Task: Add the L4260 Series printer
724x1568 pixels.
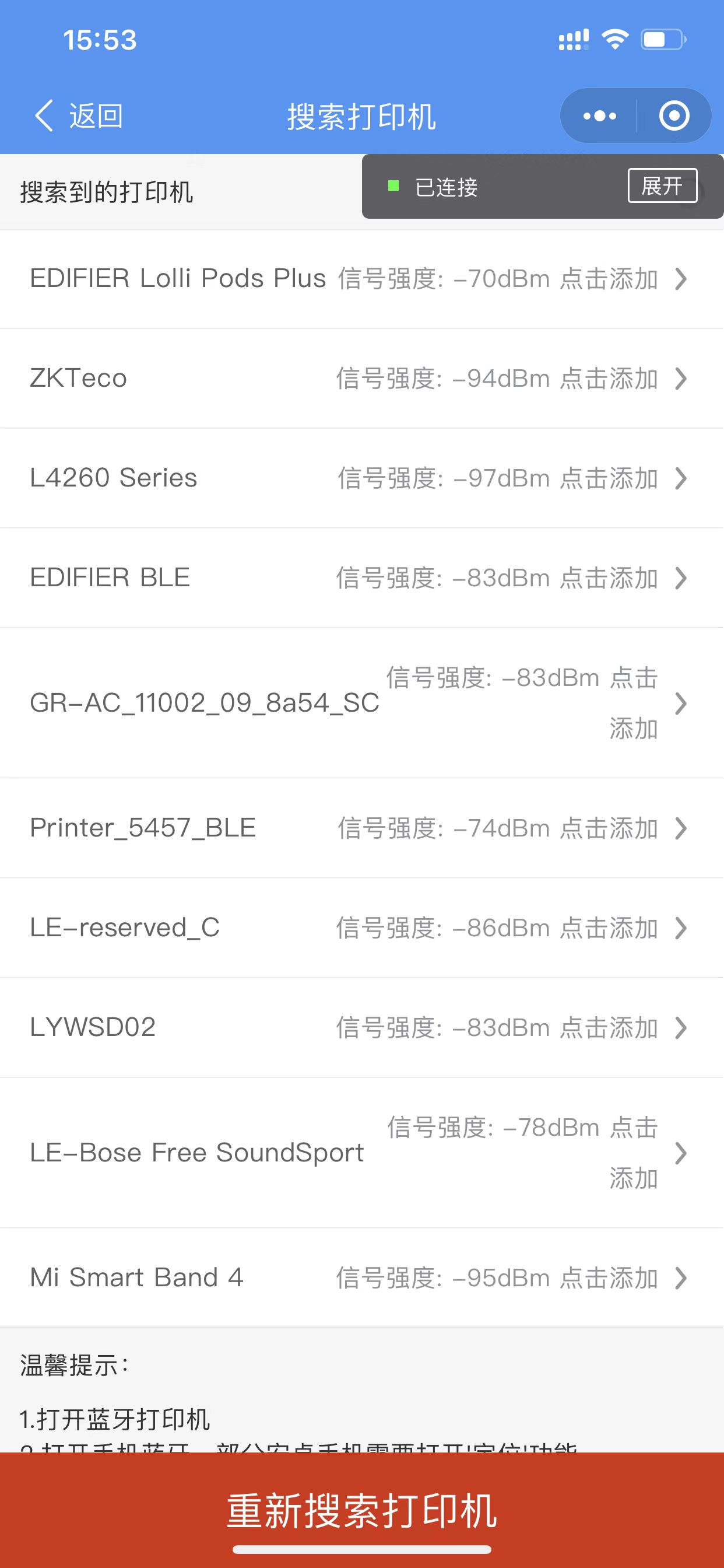Action: click(362, 478)
